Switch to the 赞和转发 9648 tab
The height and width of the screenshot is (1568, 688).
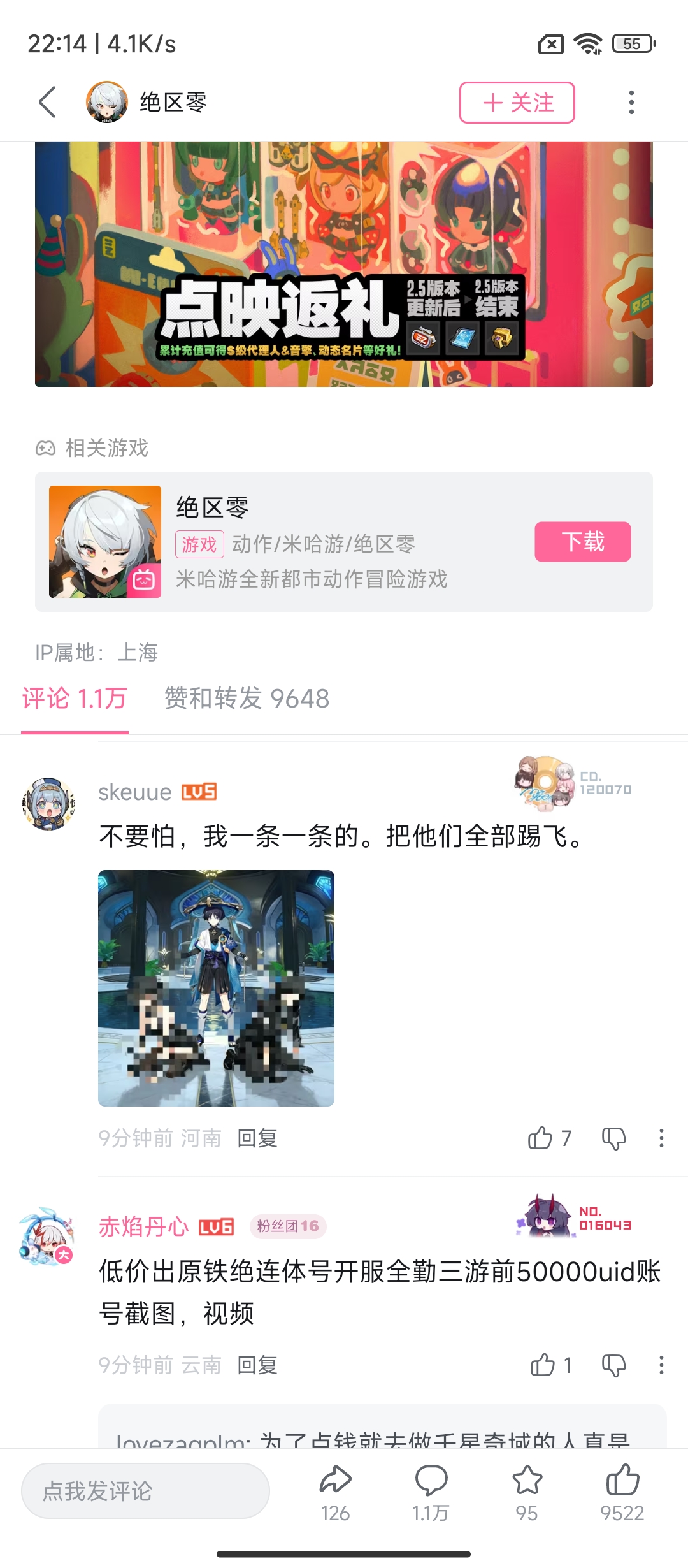click(247, 699)
